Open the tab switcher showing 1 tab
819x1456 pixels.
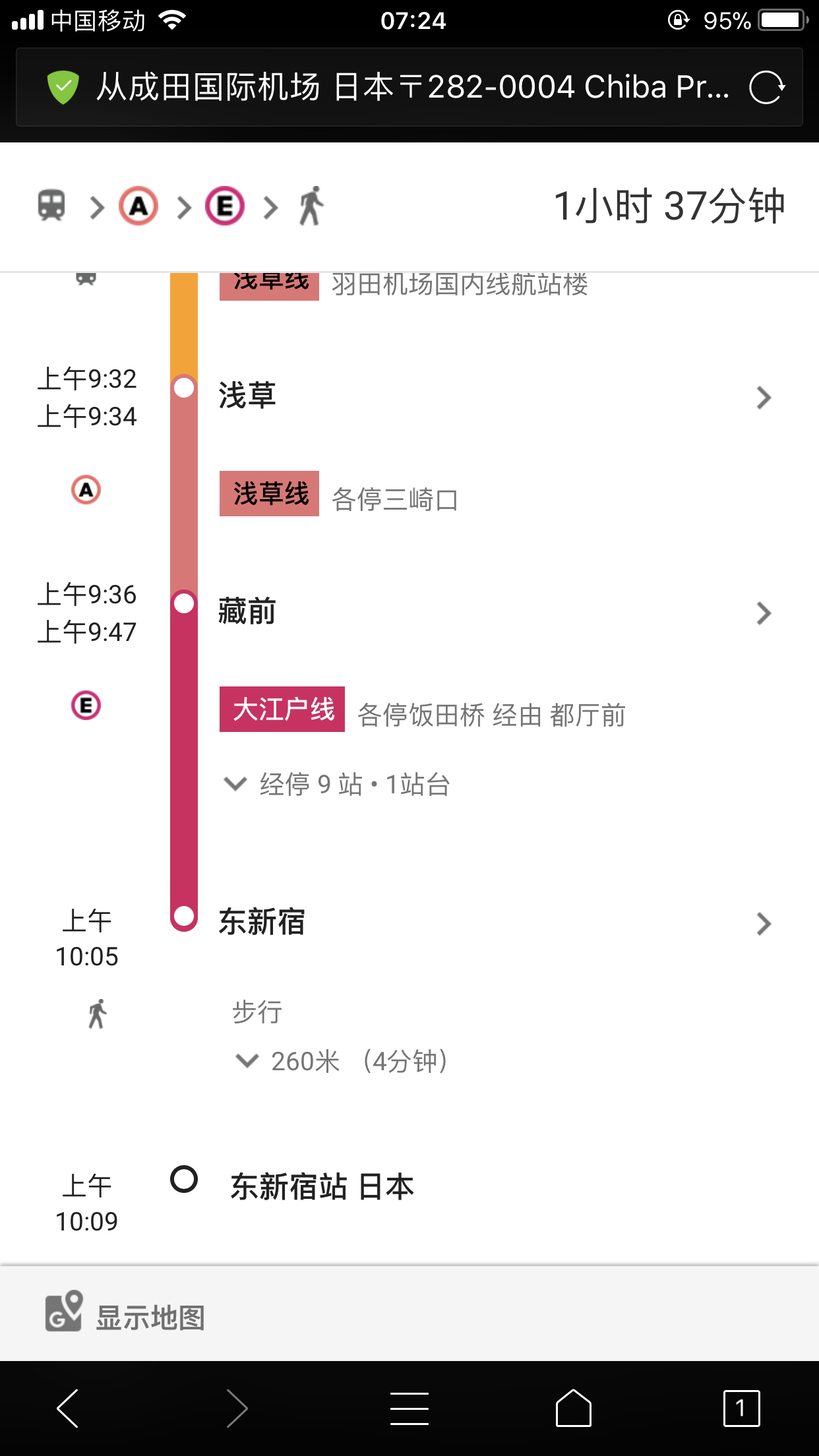(741, 1409)
